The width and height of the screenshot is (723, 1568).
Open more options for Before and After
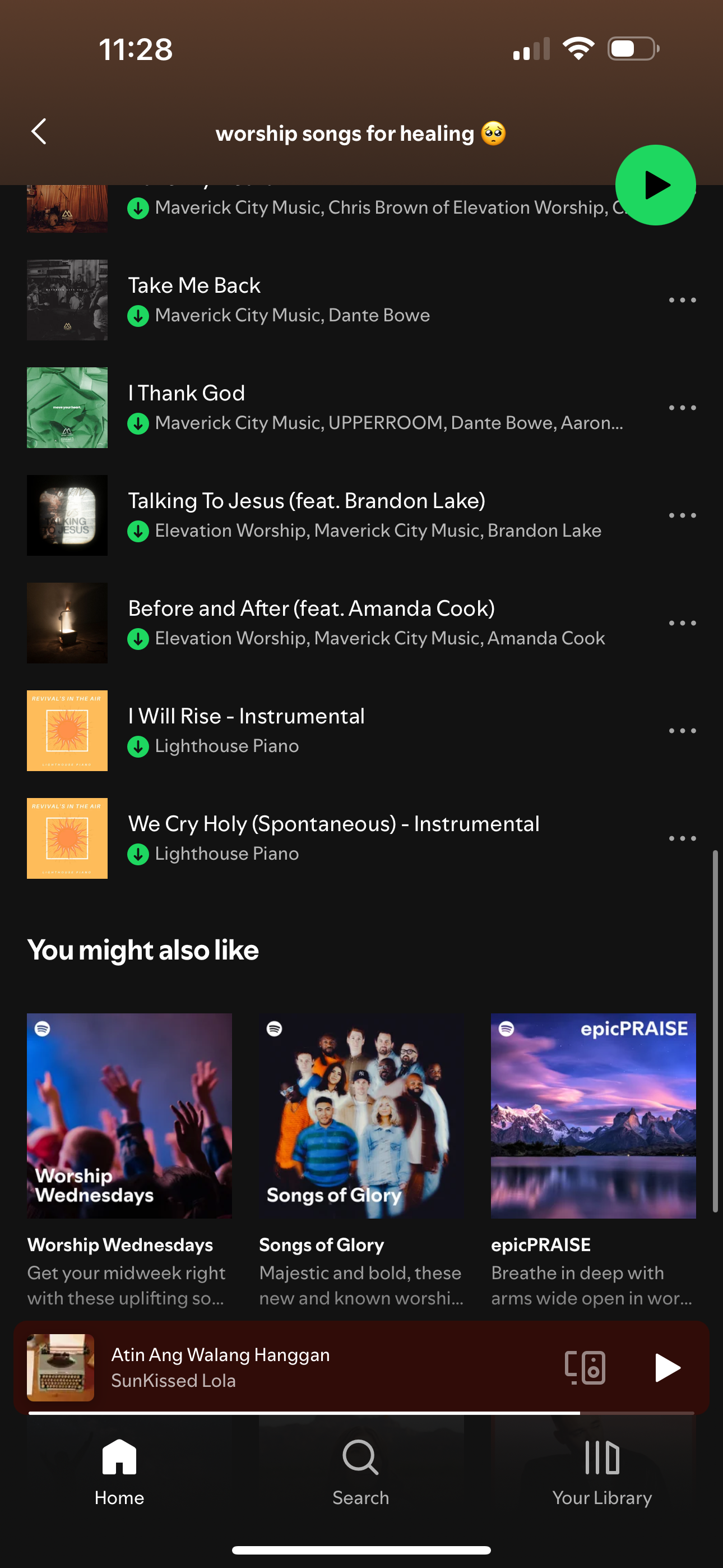[x=682, y=623]
